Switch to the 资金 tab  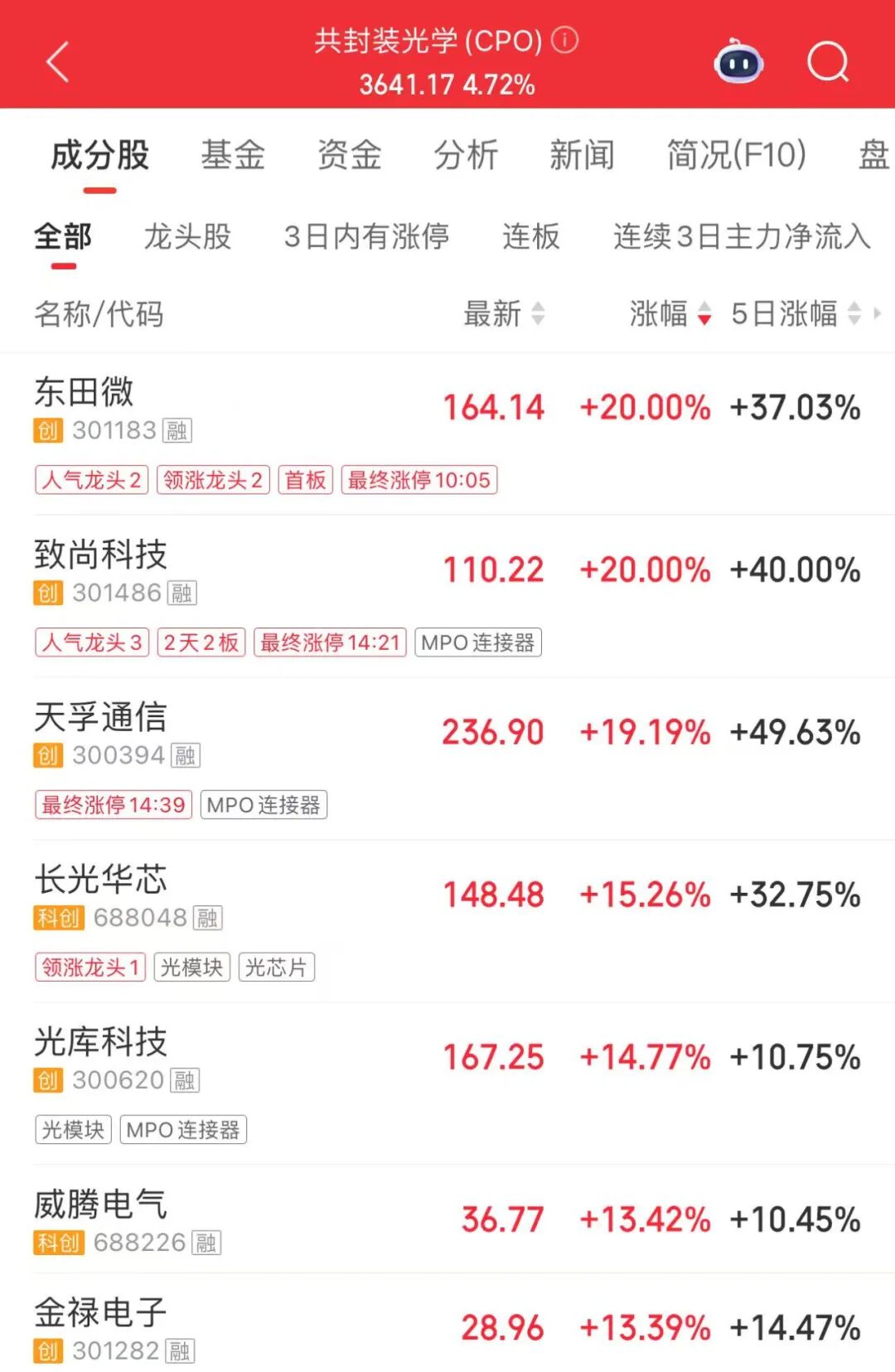(x=349, y=155)
